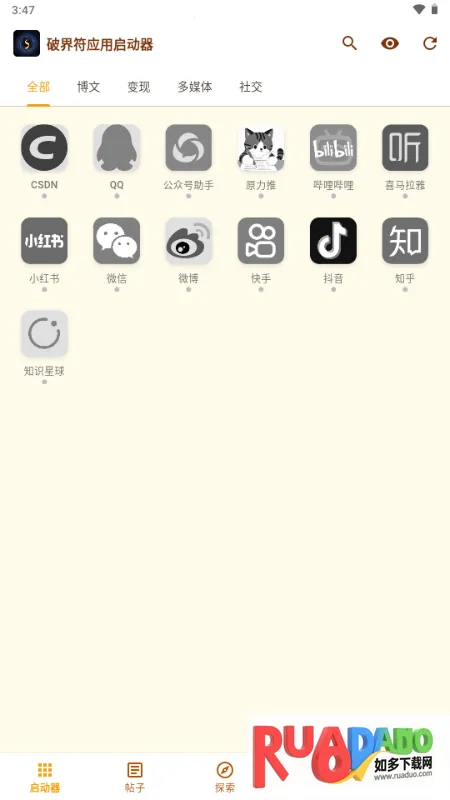Open the 喜马拉雅 app
Image resolution: width=450 pixels, height=800 pixels.
coord(405,147)
